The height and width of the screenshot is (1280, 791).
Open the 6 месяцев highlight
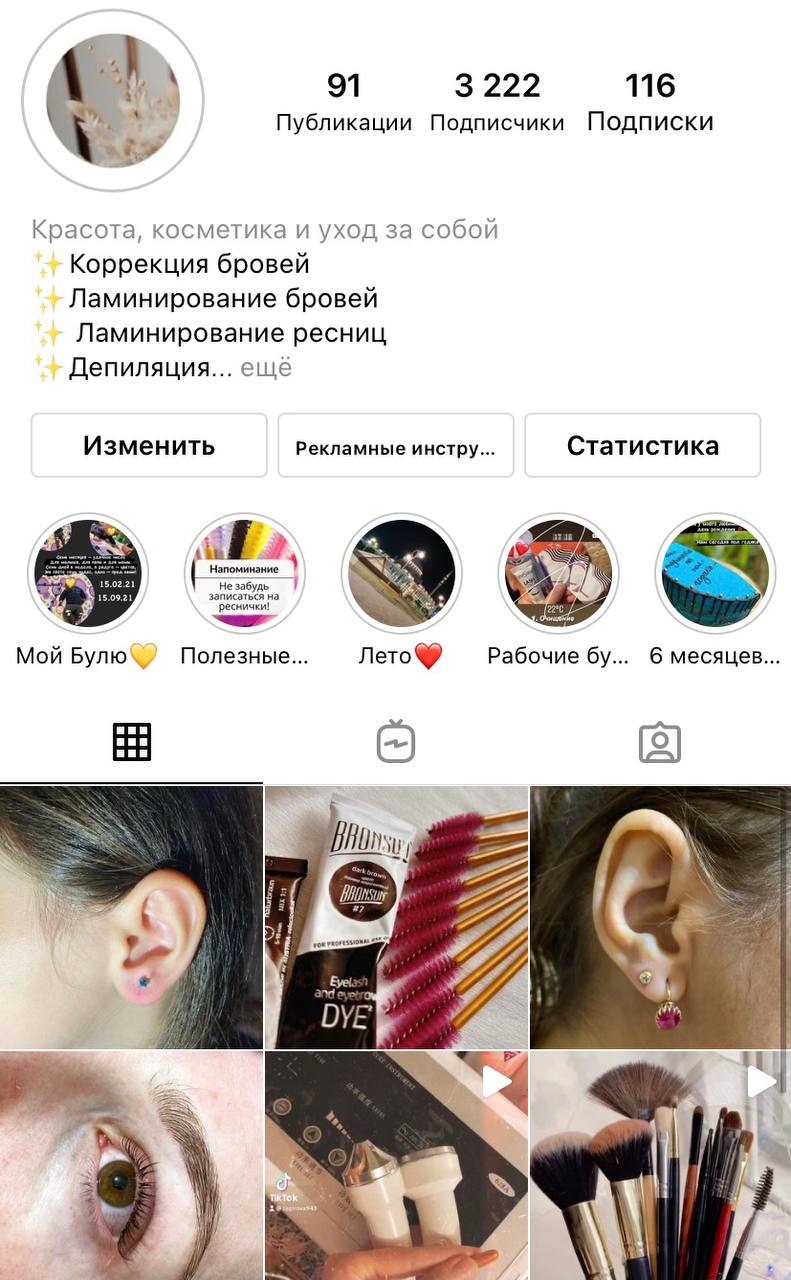[x=715, y=591]
